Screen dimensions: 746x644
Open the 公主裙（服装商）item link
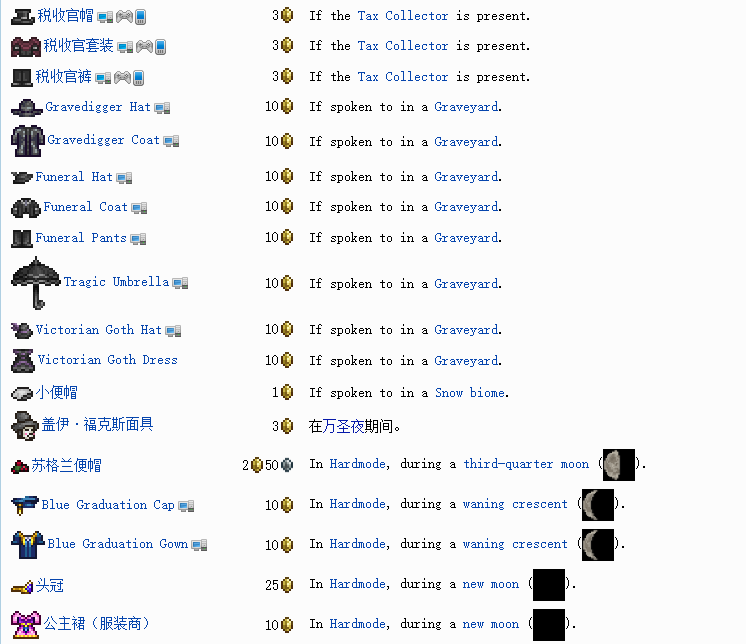96,624
